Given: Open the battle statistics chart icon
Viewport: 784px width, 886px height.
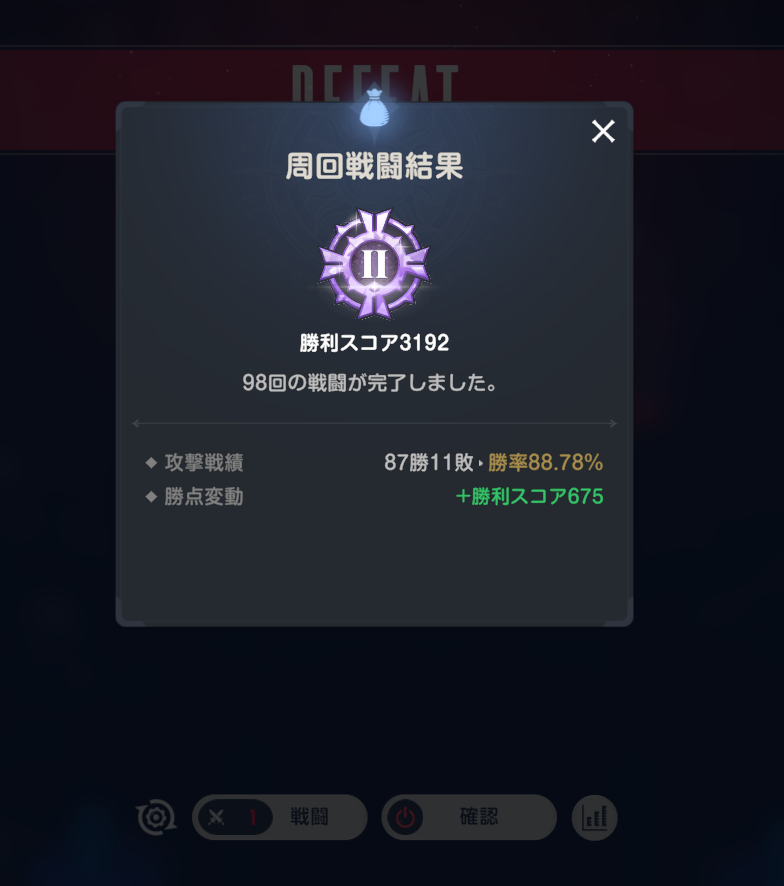Looking at the screenshot, I should click(595, 817).
